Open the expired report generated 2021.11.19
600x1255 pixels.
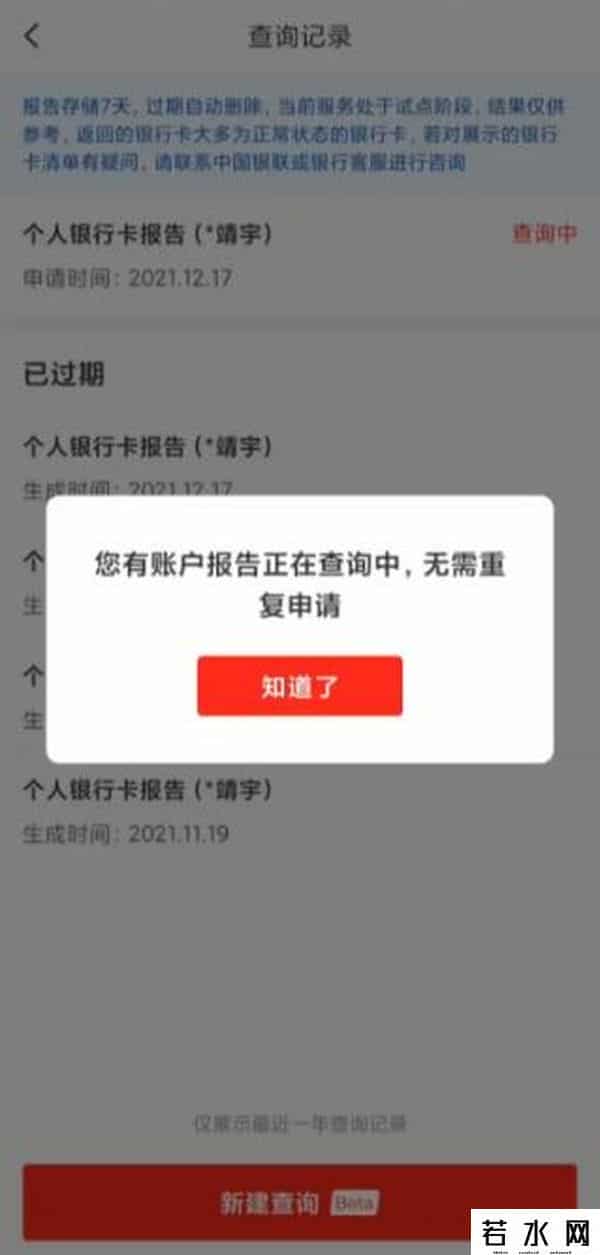point(299,810)
